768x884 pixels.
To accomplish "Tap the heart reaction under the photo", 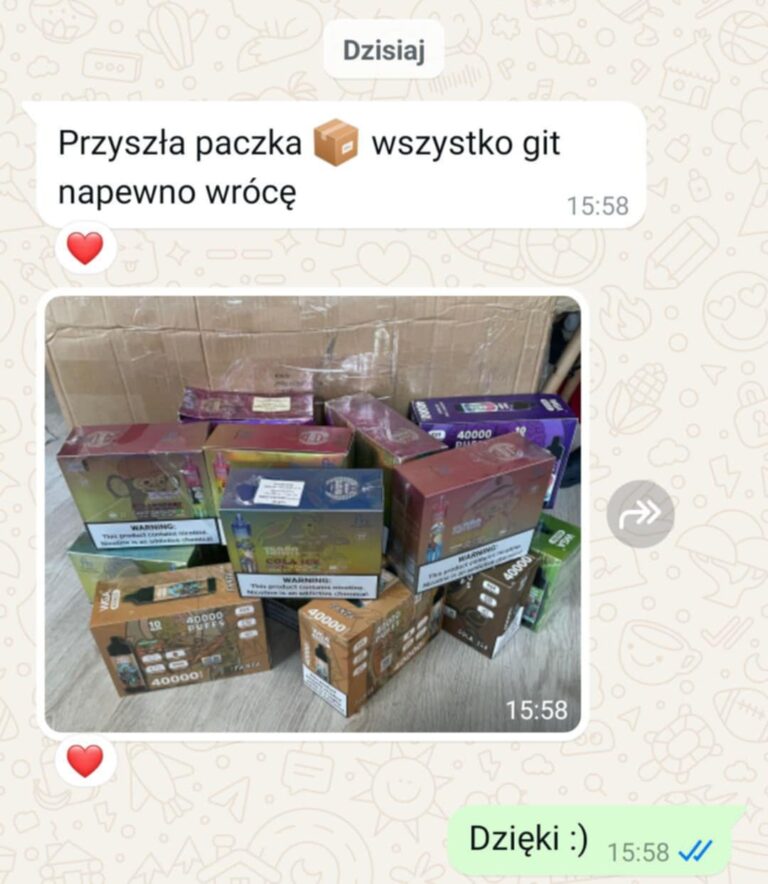I will (85, 761).
